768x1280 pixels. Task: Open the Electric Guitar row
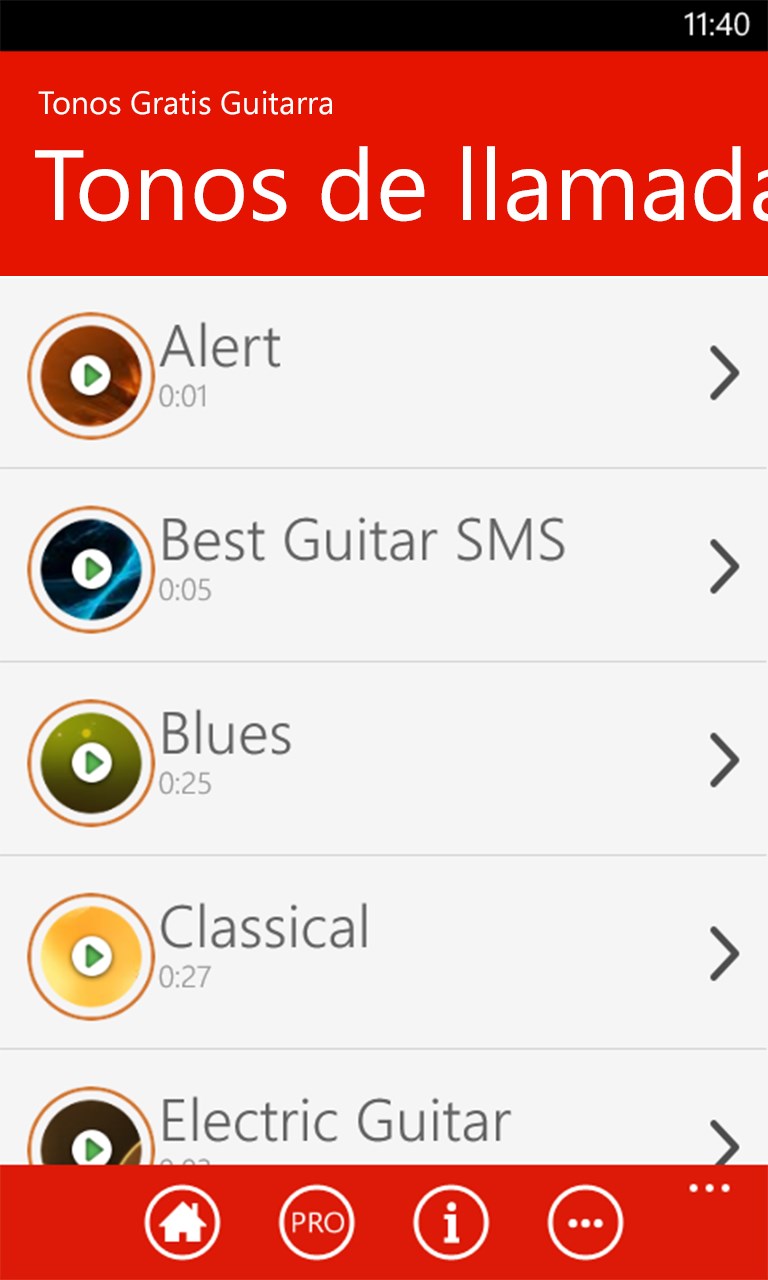[x=724, y=1142]
